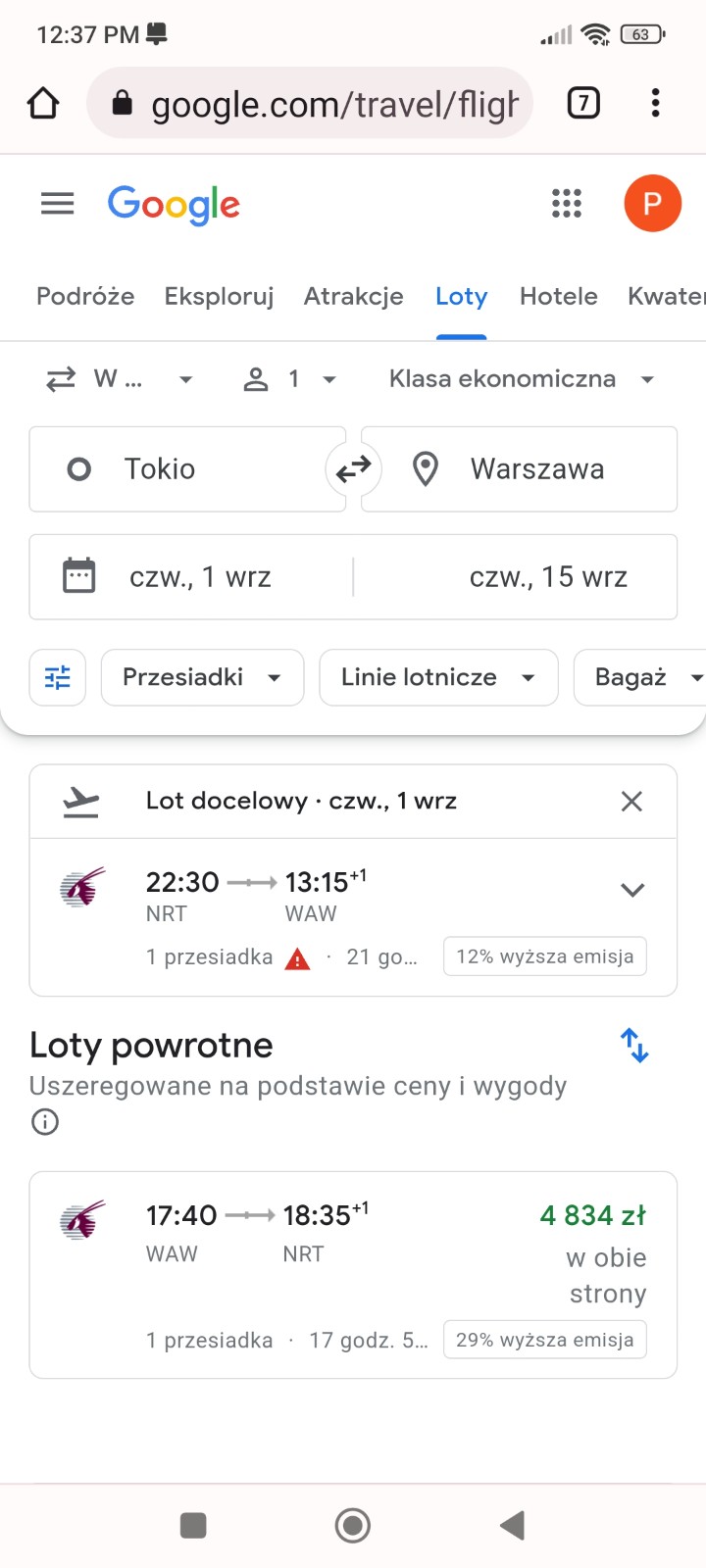Switch to the Hotele tab
The image size is (706, 1568).
[558, 296]
